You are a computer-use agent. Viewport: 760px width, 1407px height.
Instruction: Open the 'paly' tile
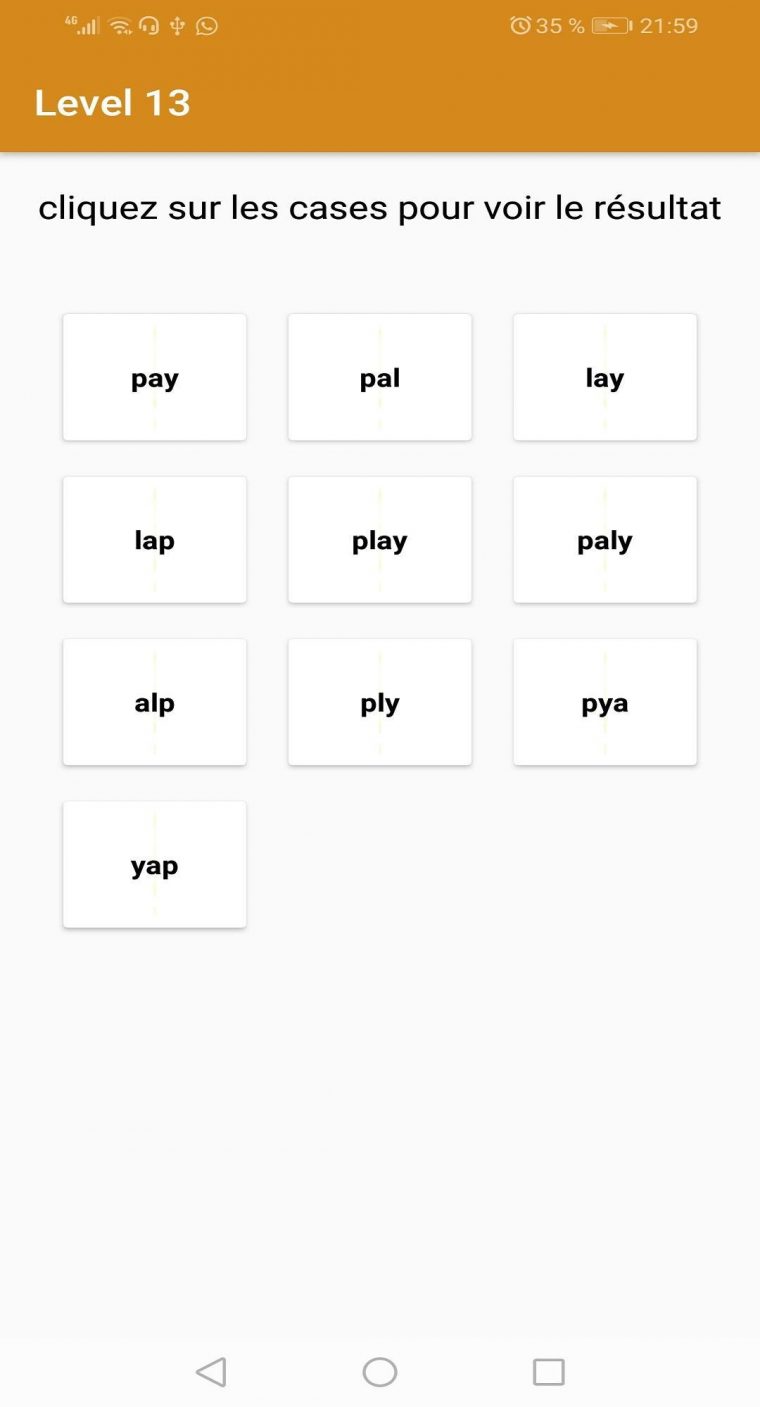(604, 540)
